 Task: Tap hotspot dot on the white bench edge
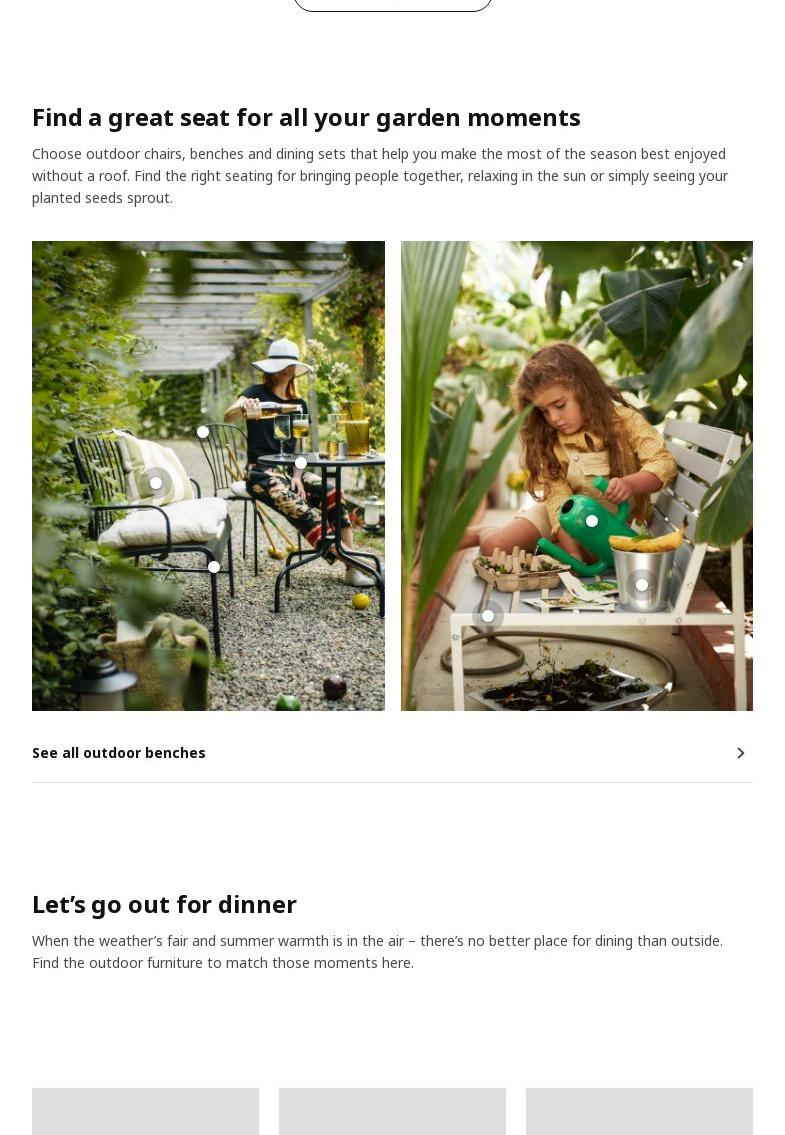(x=488, y=616)
